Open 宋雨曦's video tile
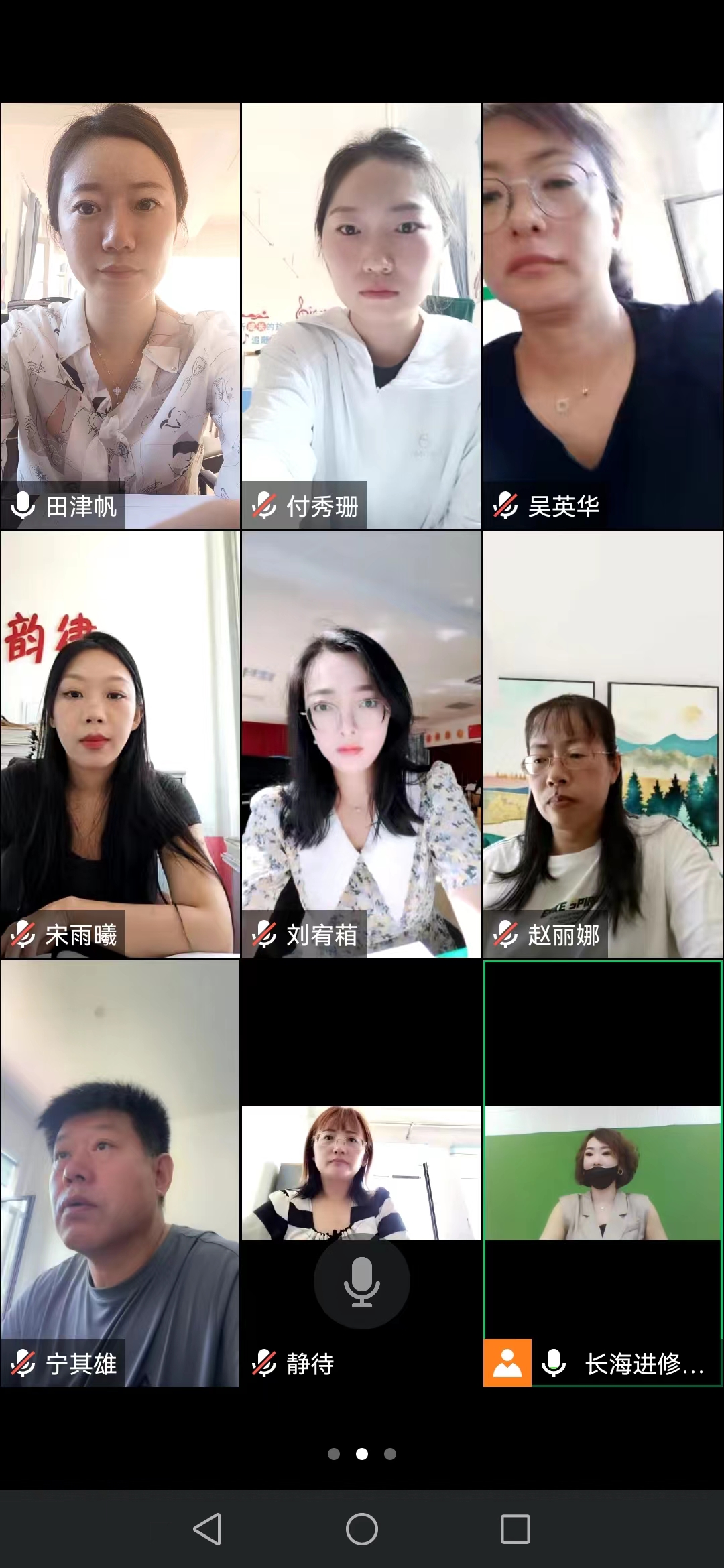 click(x=120, y=744)
